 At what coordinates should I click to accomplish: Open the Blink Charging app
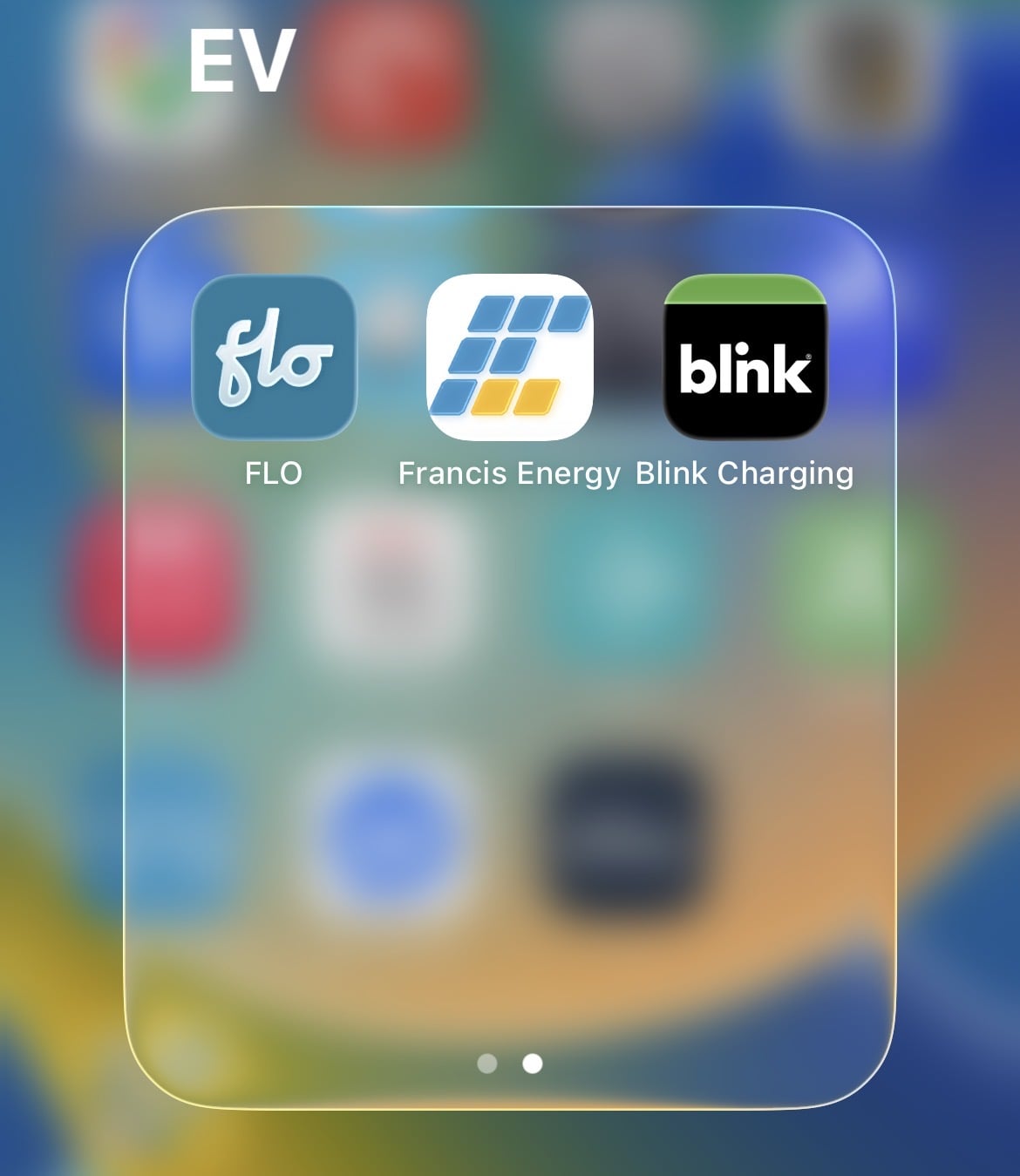(745, 357)
